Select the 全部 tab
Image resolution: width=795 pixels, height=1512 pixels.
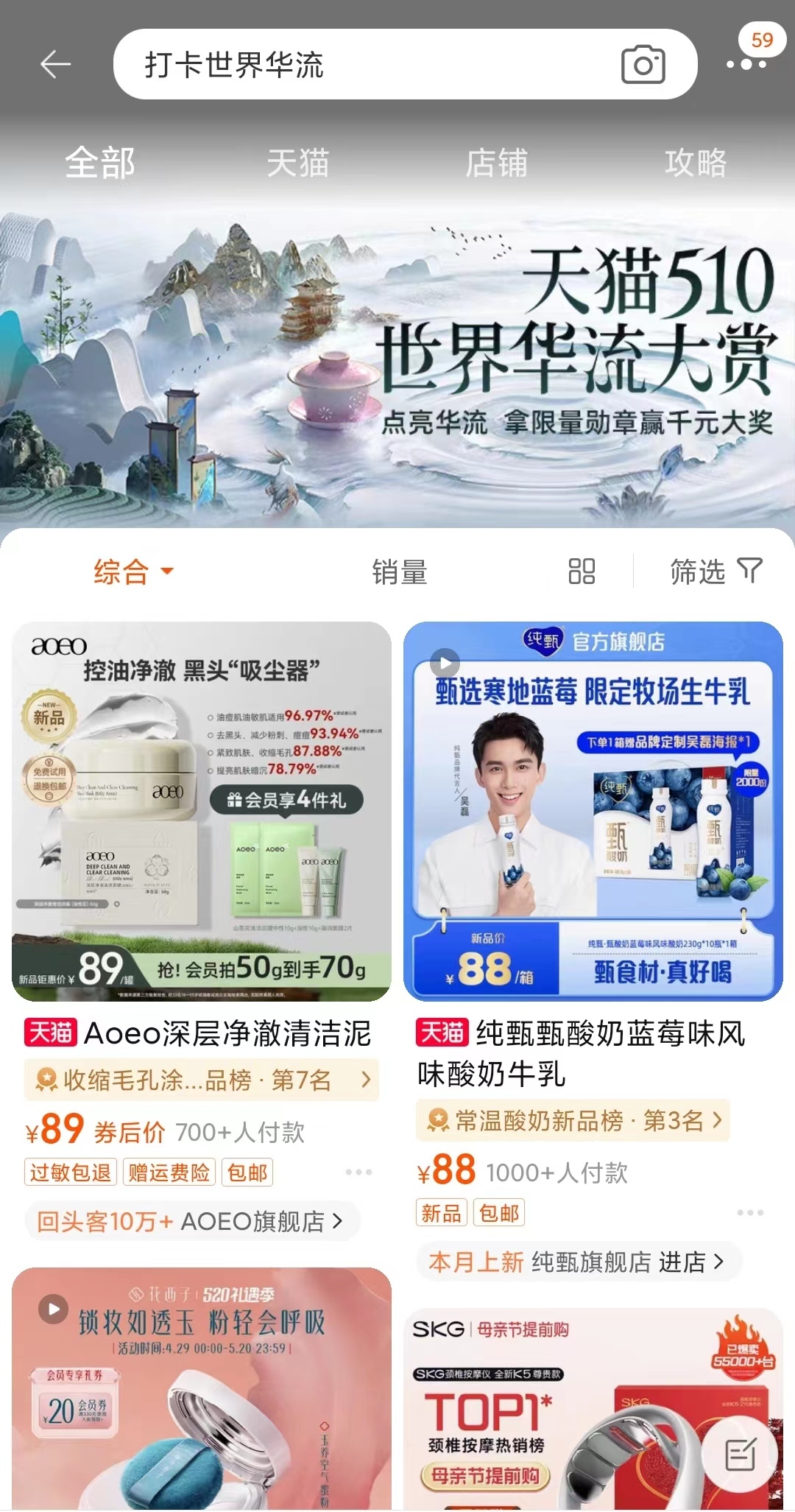tap(100, 163)
